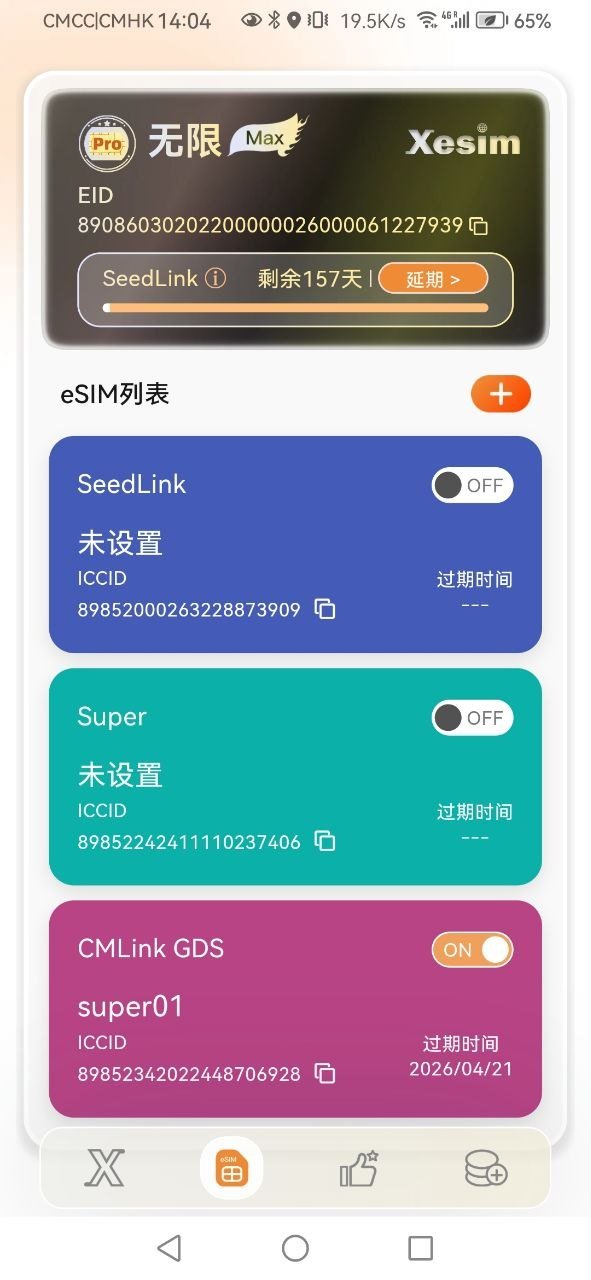Switch to the X home tab
This screenshot has width=591, height=1280.
coord(104,1168)
